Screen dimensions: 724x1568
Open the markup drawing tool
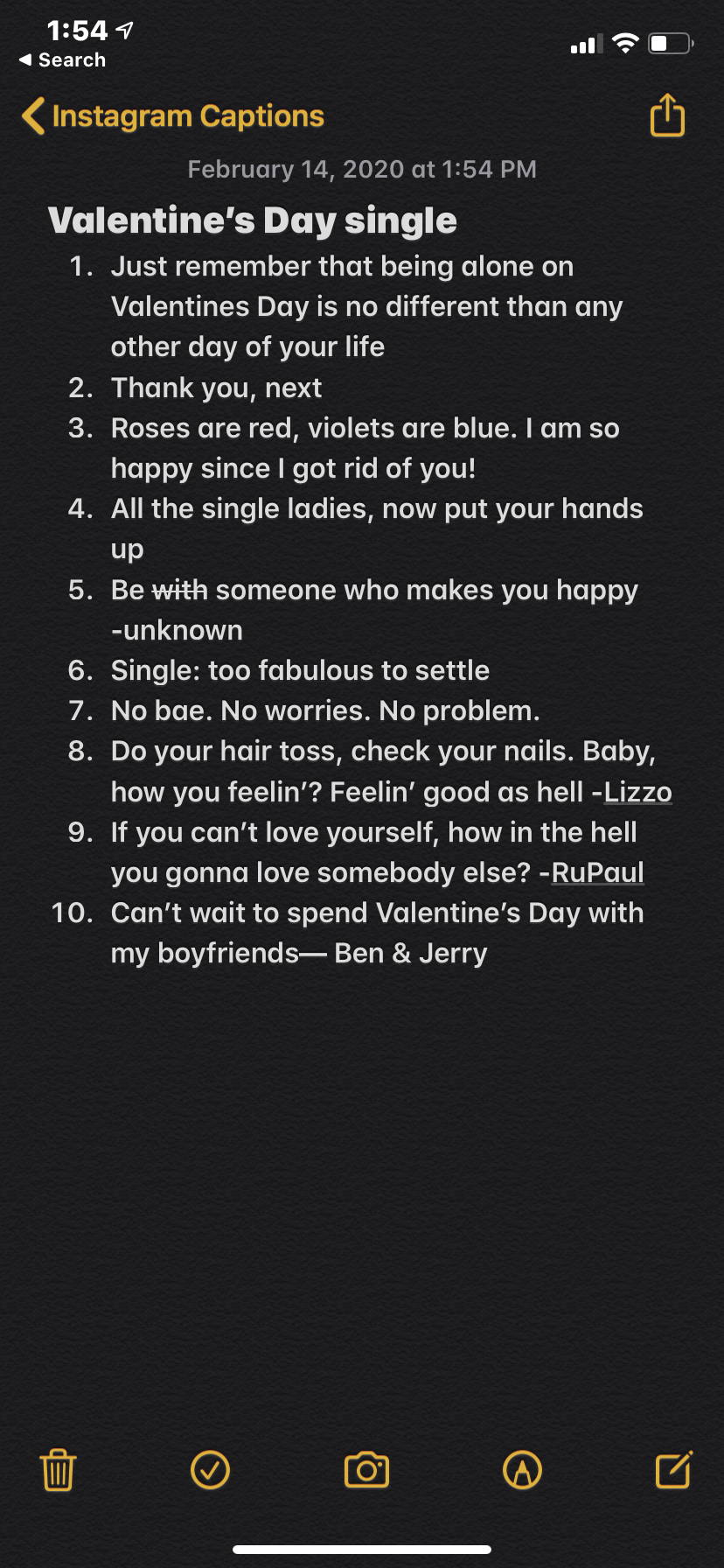pos(522,1470)
